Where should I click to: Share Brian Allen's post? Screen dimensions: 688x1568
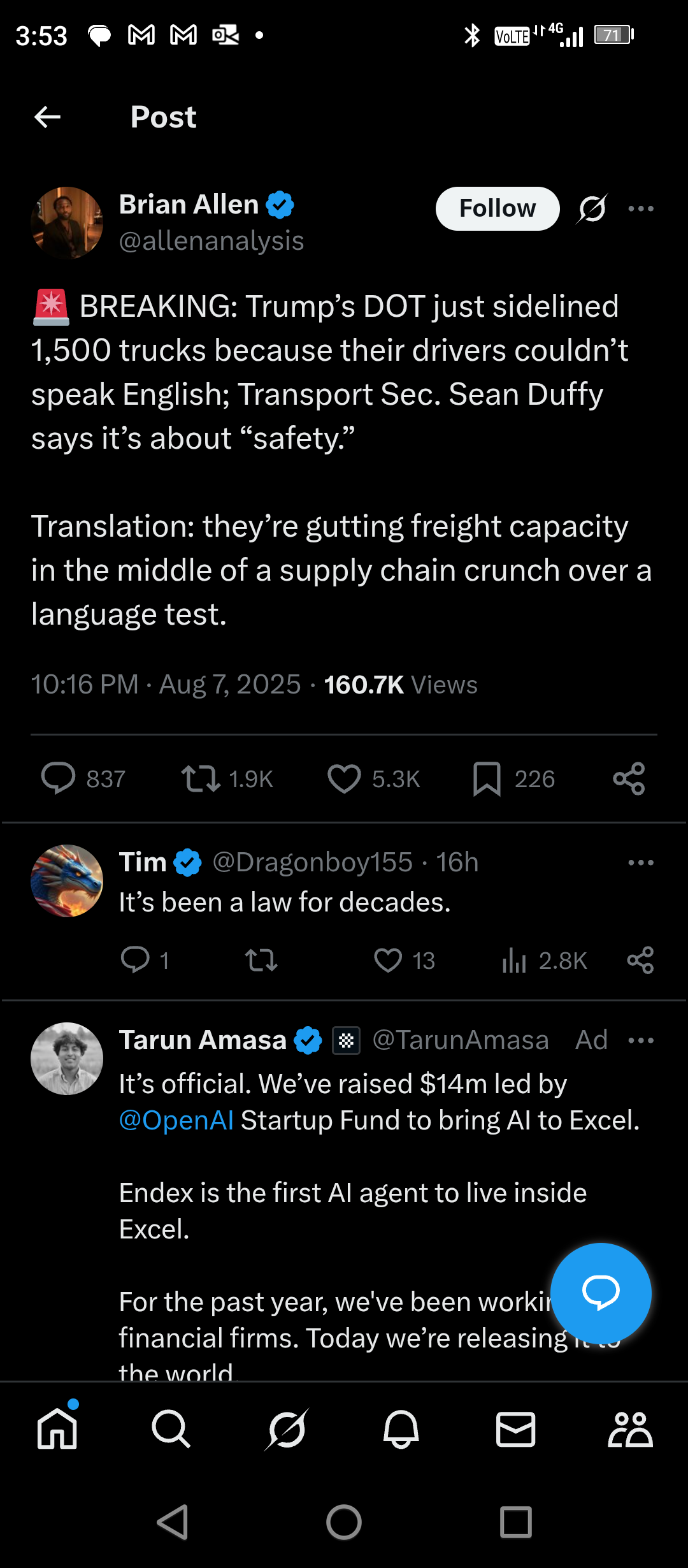629,778
